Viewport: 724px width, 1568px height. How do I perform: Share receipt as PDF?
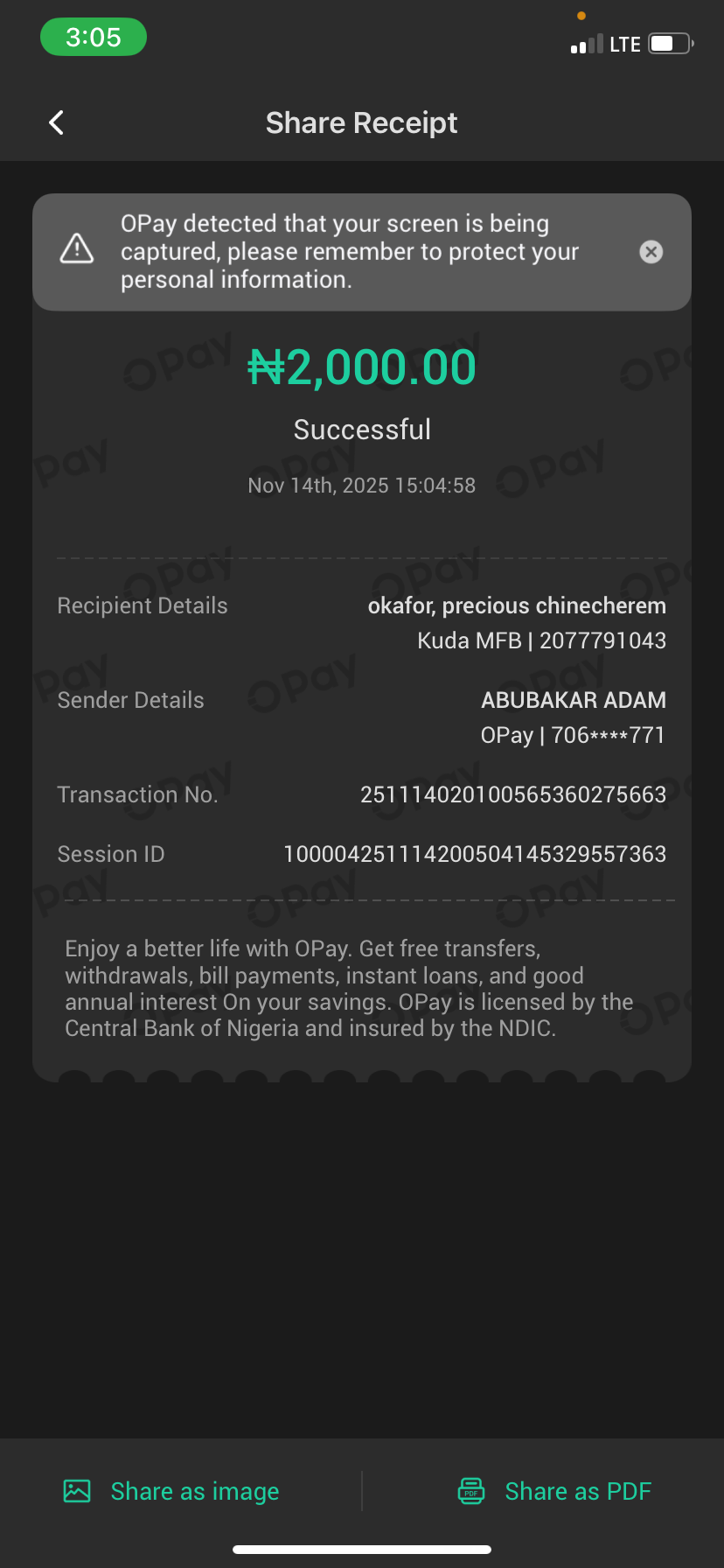click(555, 1491)
